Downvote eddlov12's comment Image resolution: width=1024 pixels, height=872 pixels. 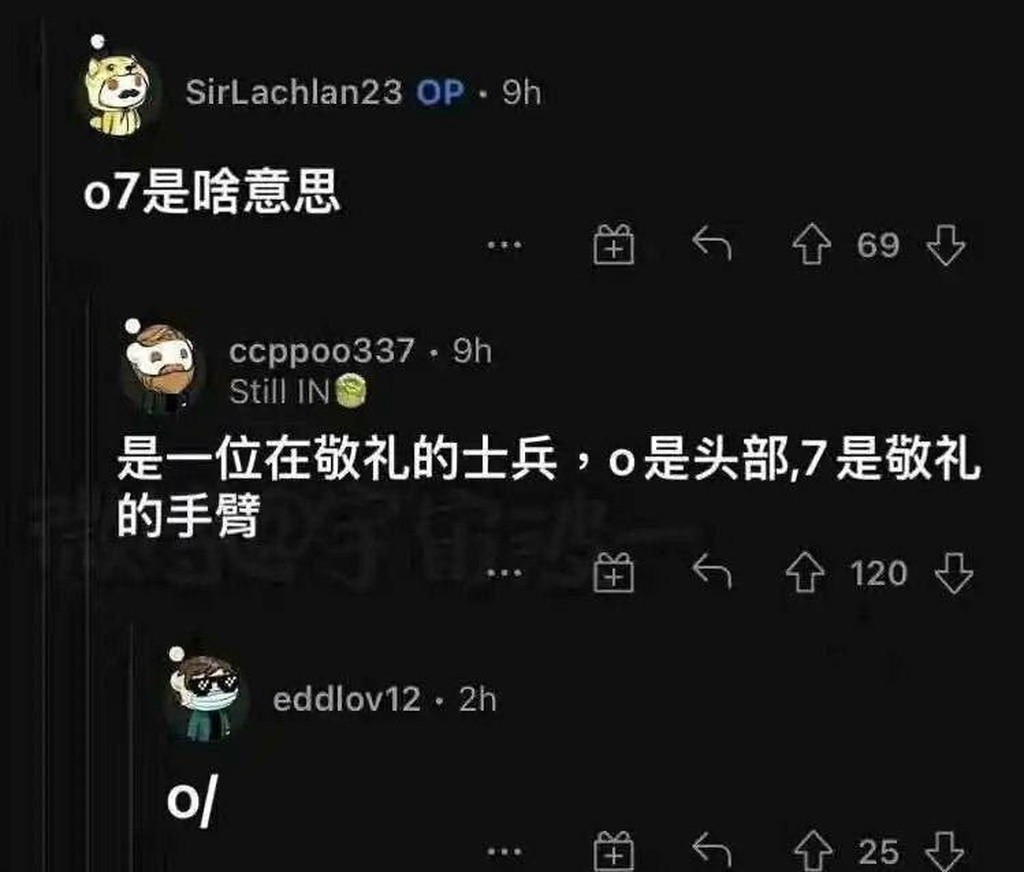(944, 852)
